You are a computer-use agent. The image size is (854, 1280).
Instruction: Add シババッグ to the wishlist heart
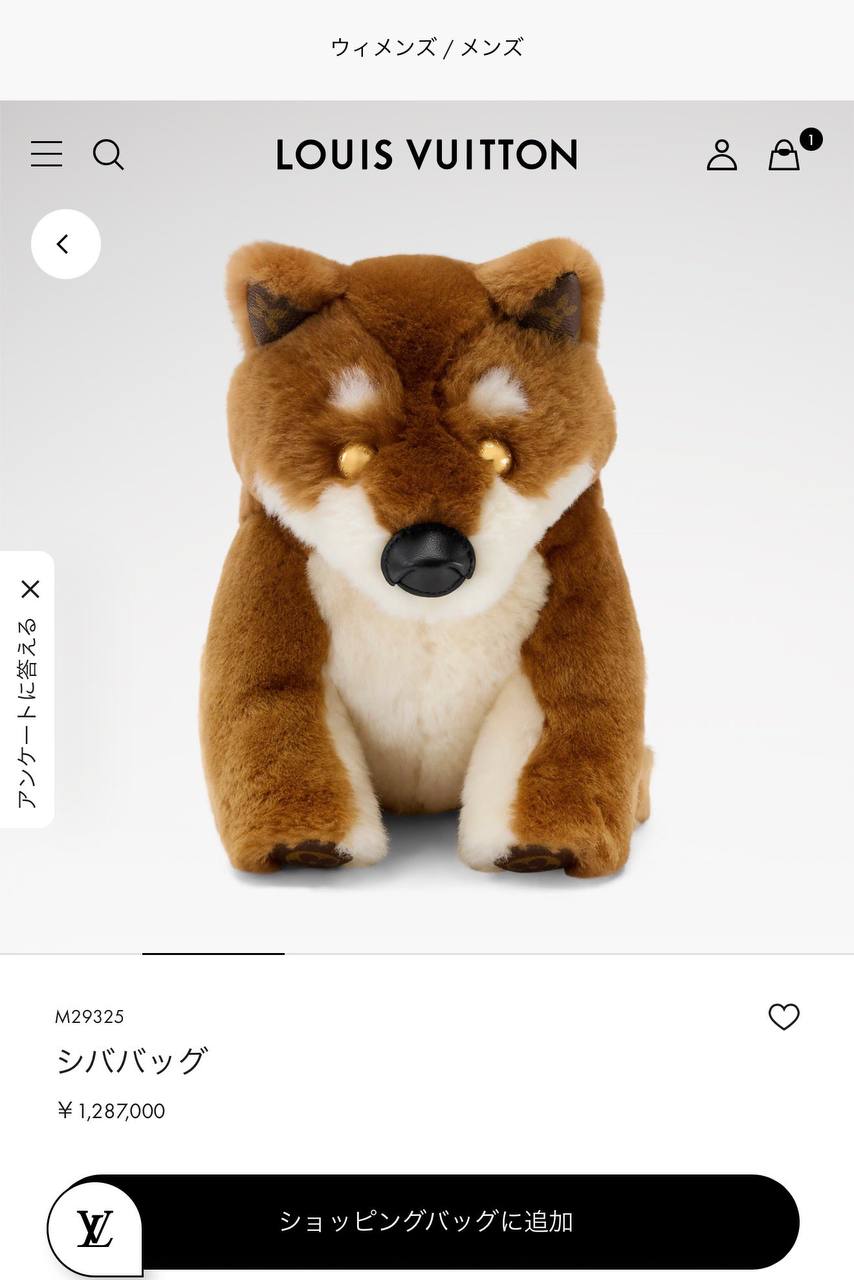pos(783,1017)
